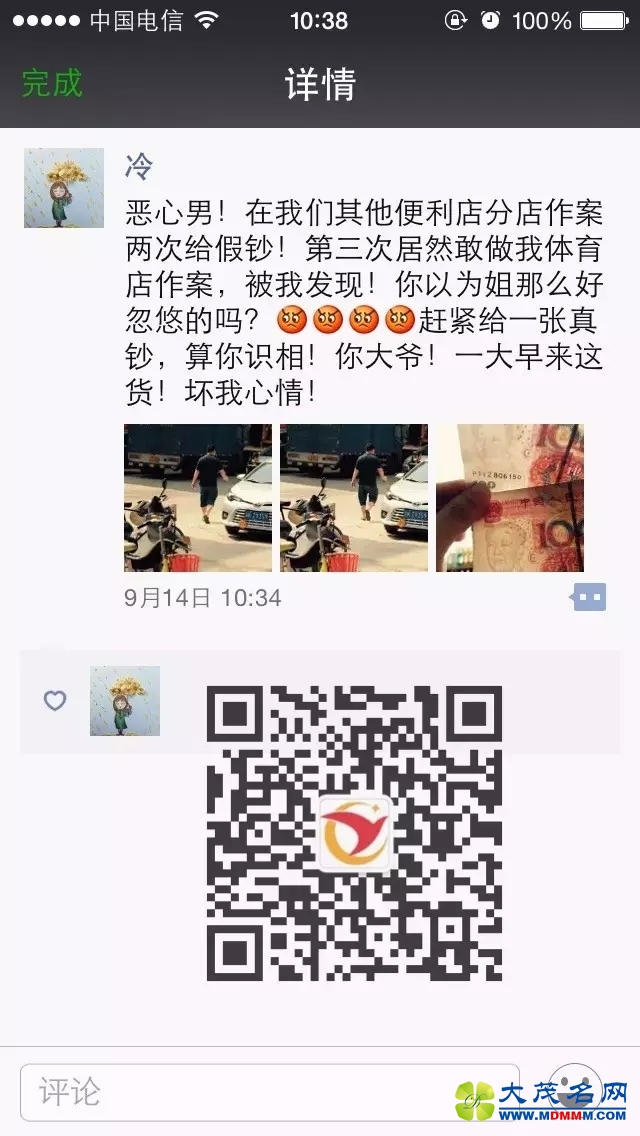This screenshot has width=640, height=1136.
Task: Focus the 评论 comment input field
Action: (x=268, y=1092)
